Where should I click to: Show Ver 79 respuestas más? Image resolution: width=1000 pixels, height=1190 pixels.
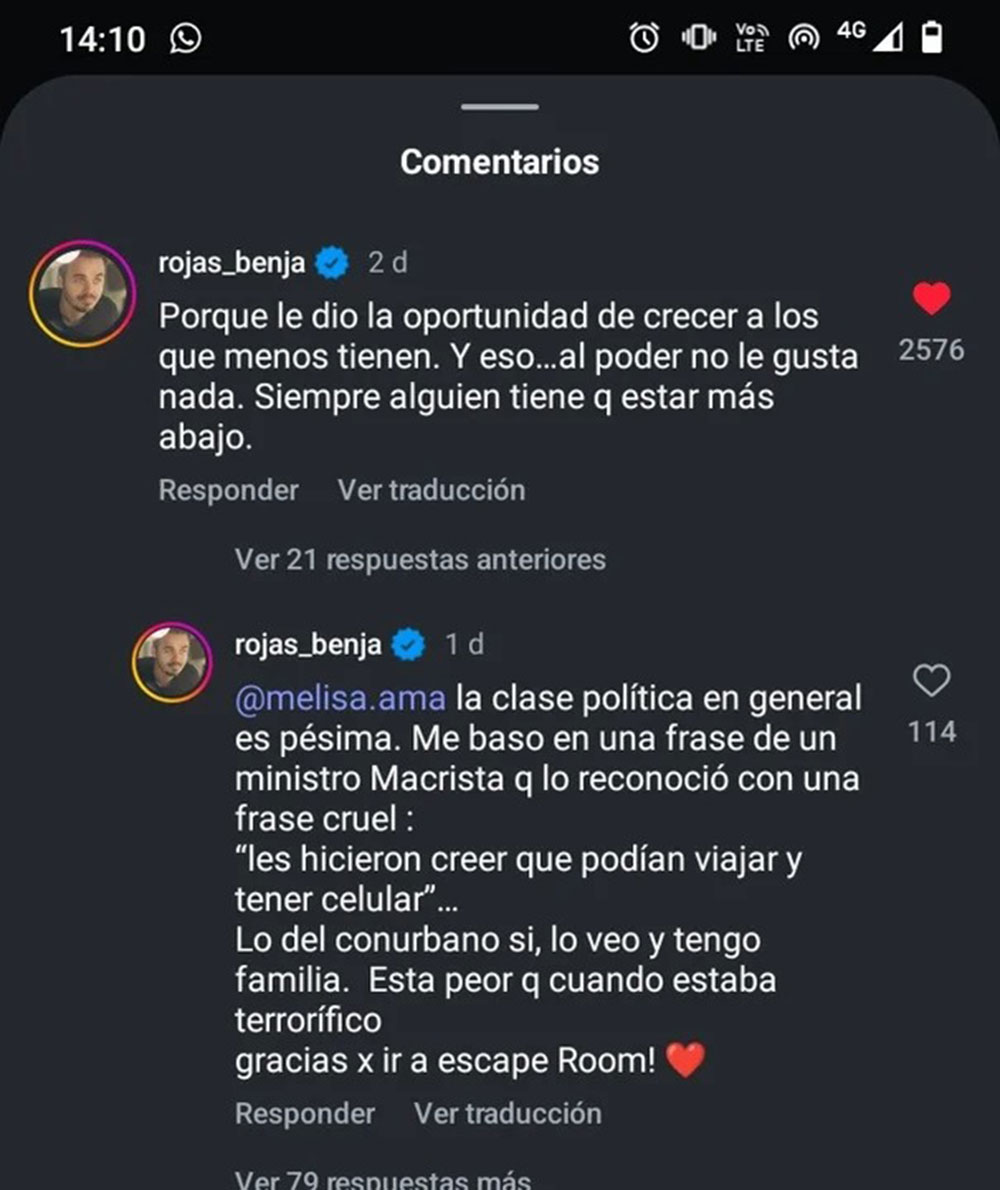coord(382,1179)
